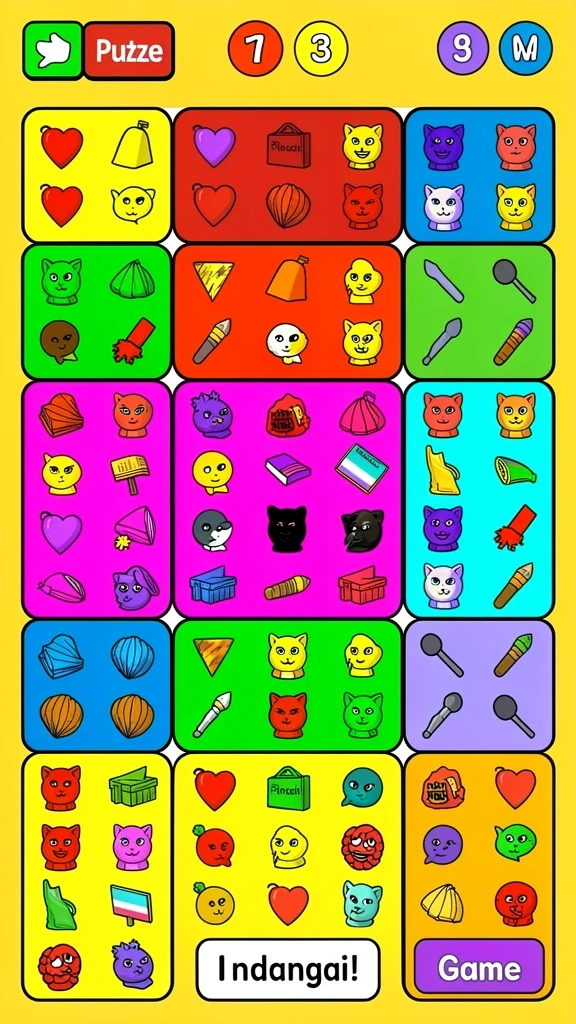The image size is (576, 1024).
Task: Select the purple book tile in magenta panel
Action: pos(288,469)
